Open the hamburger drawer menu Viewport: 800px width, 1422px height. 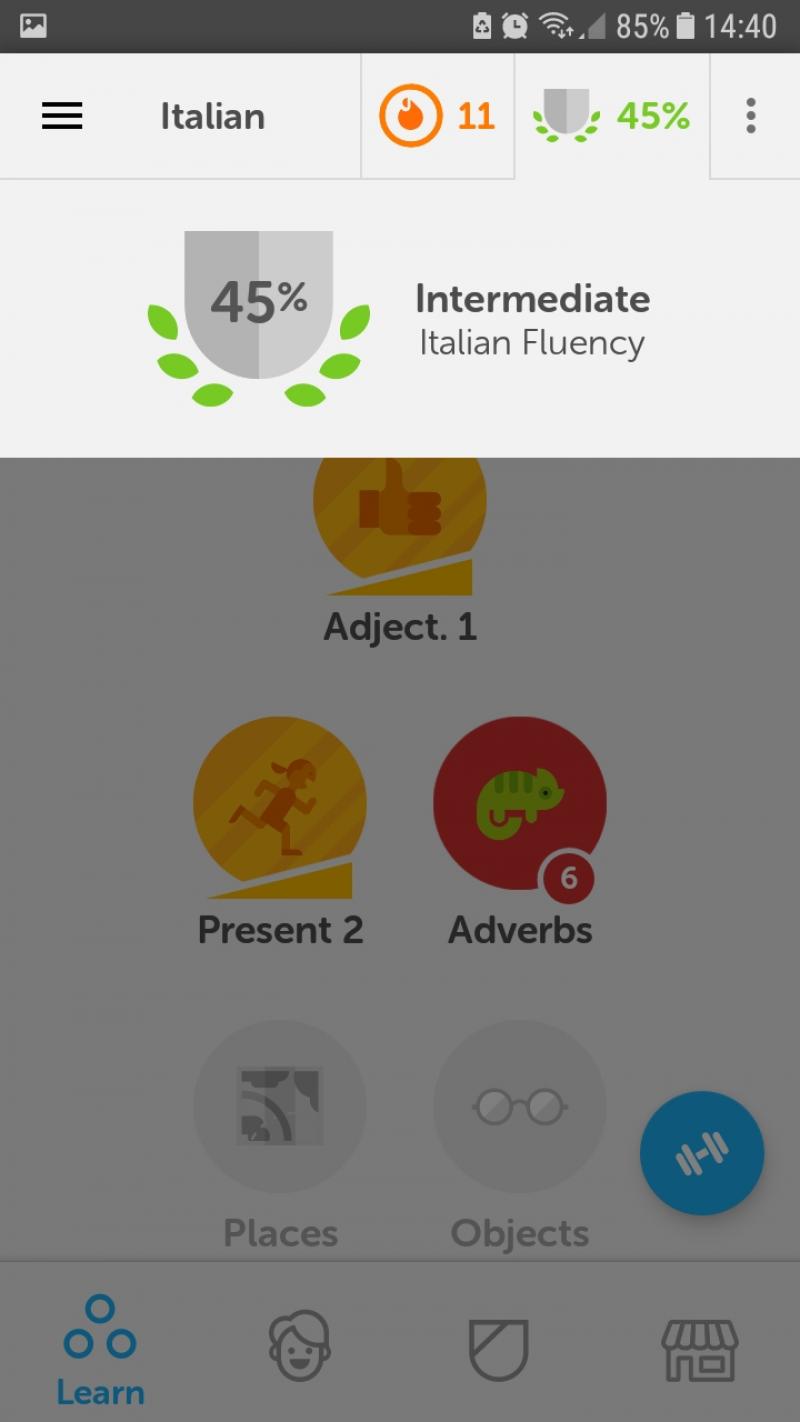(x=62, y=116)
